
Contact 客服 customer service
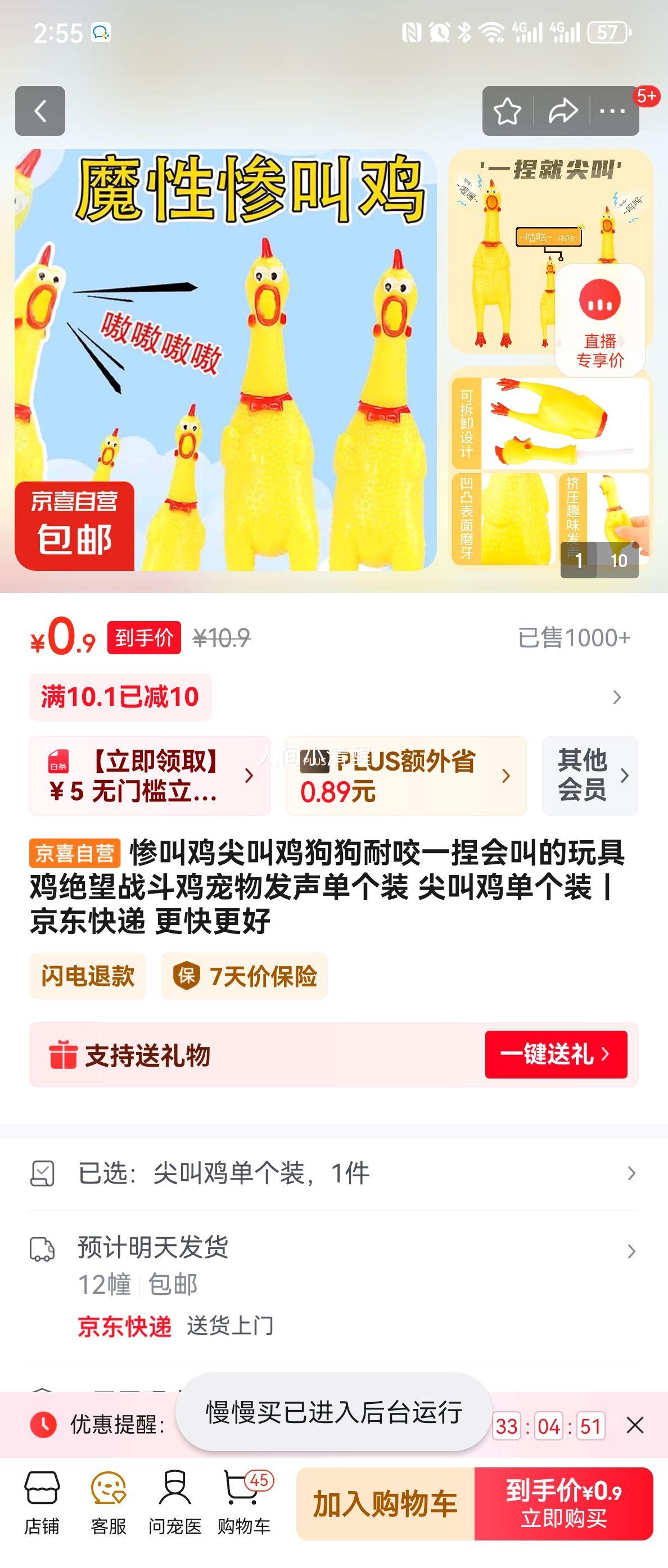point(109,1503)
